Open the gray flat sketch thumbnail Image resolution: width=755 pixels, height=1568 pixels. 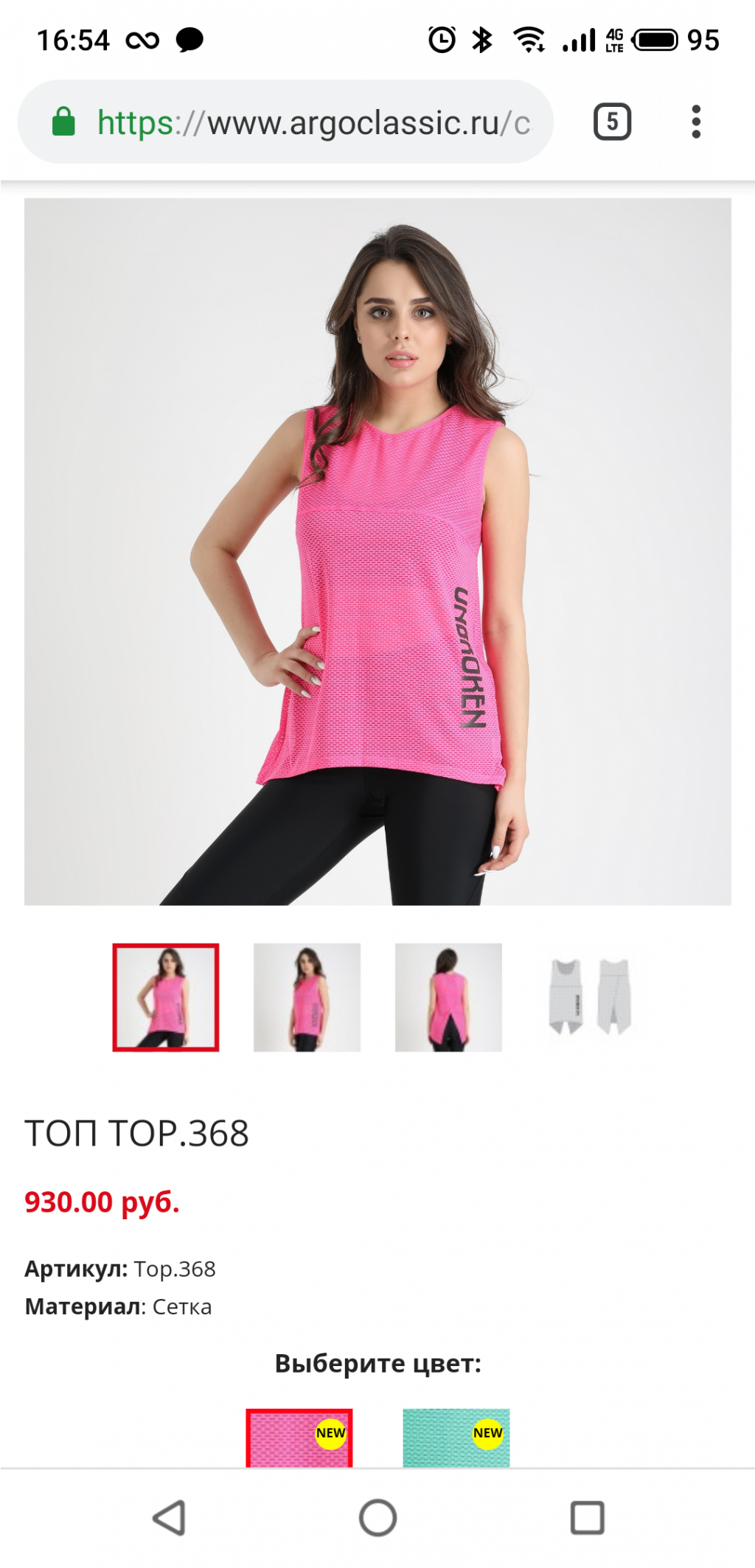590,997
